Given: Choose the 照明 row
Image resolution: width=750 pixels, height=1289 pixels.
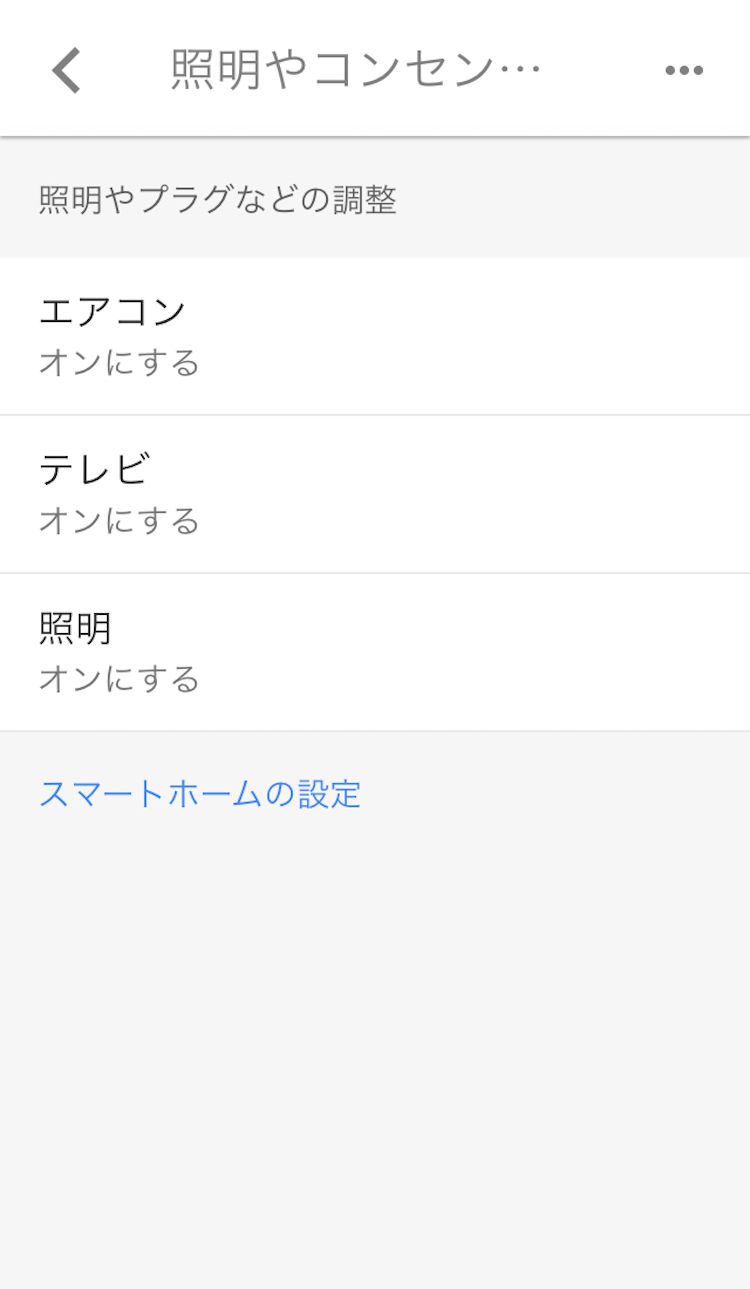Looking at the screenshot, I should coord(375,652).
